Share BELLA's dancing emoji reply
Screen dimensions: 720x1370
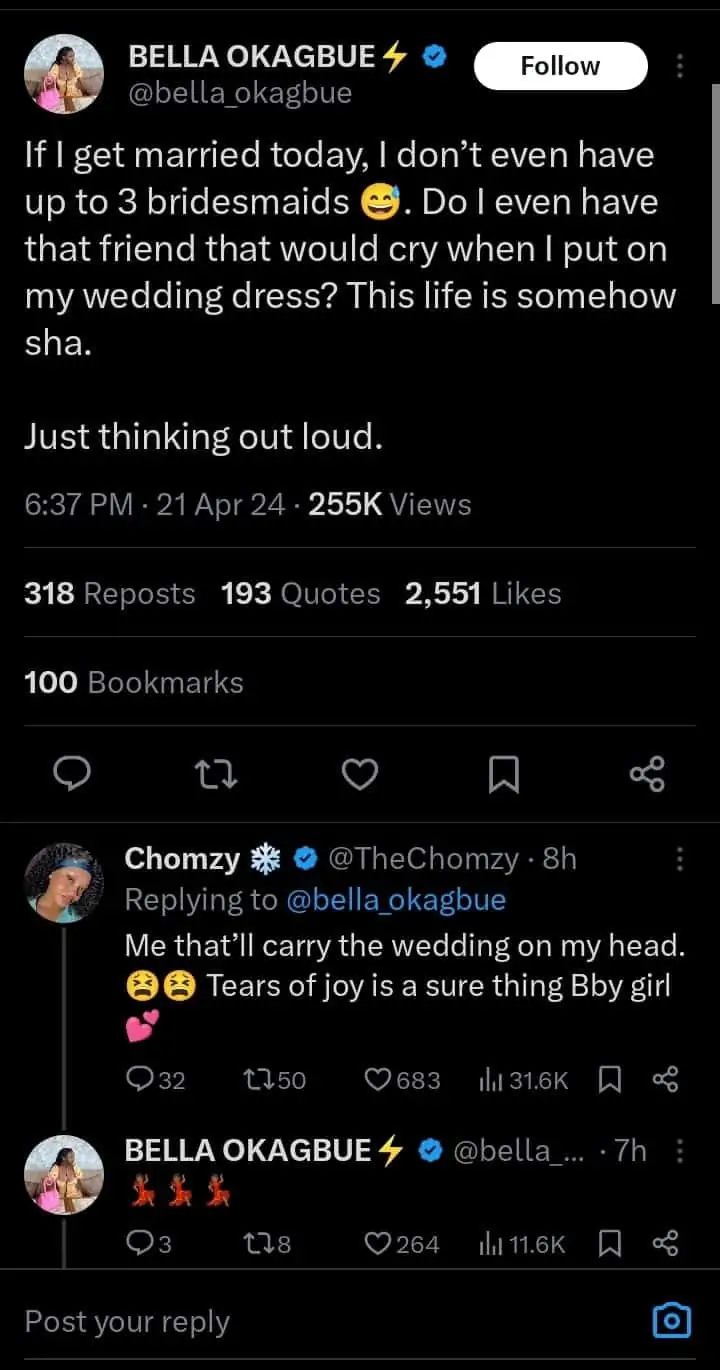coord(666,1244)
